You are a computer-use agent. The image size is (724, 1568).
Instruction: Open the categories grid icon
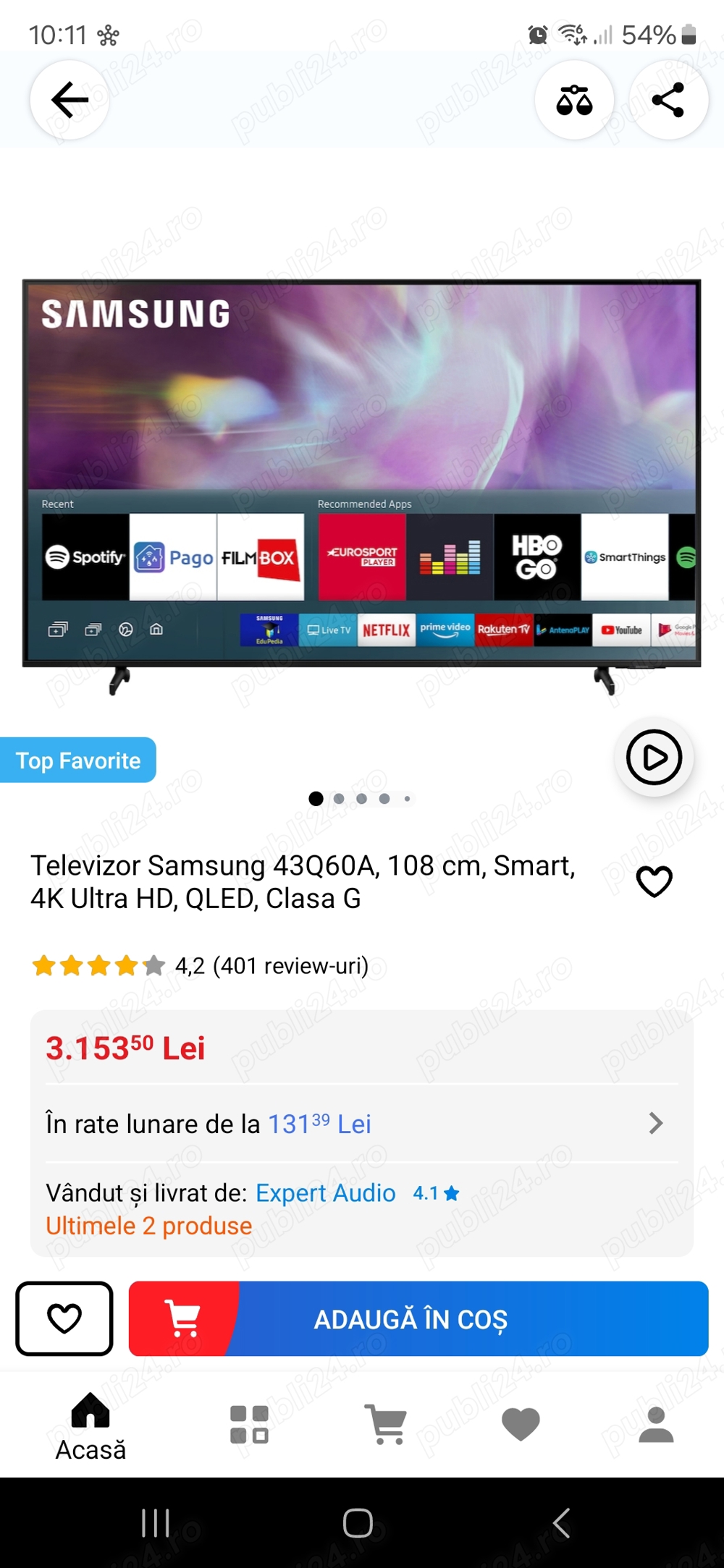pyautogui.click(x=249, y=1423)
